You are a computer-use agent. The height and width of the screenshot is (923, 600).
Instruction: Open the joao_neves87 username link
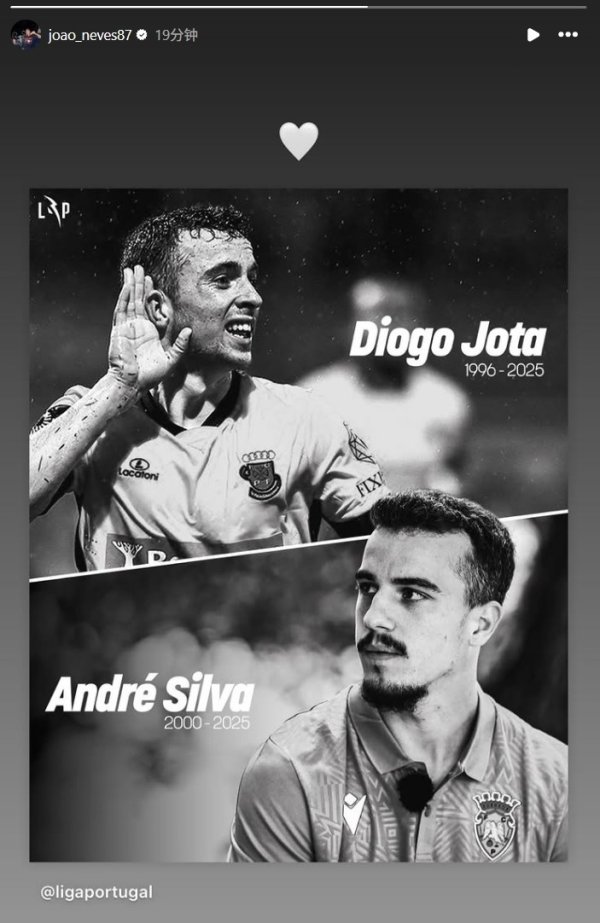(90, 35)
